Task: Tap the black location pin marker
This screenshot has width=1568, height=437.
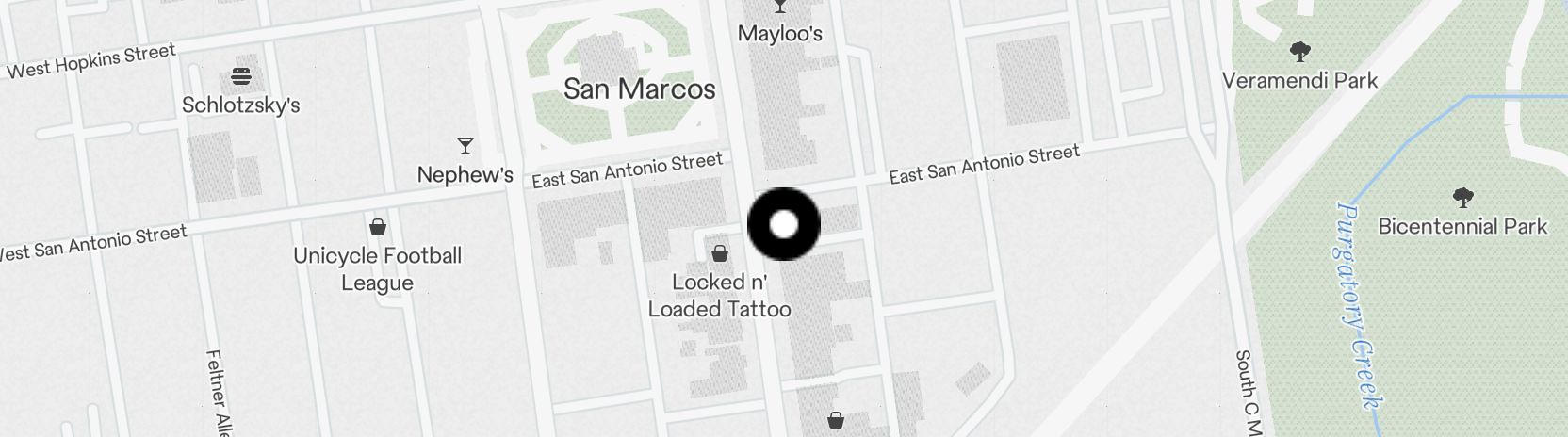Action: [x=784, y=224]
